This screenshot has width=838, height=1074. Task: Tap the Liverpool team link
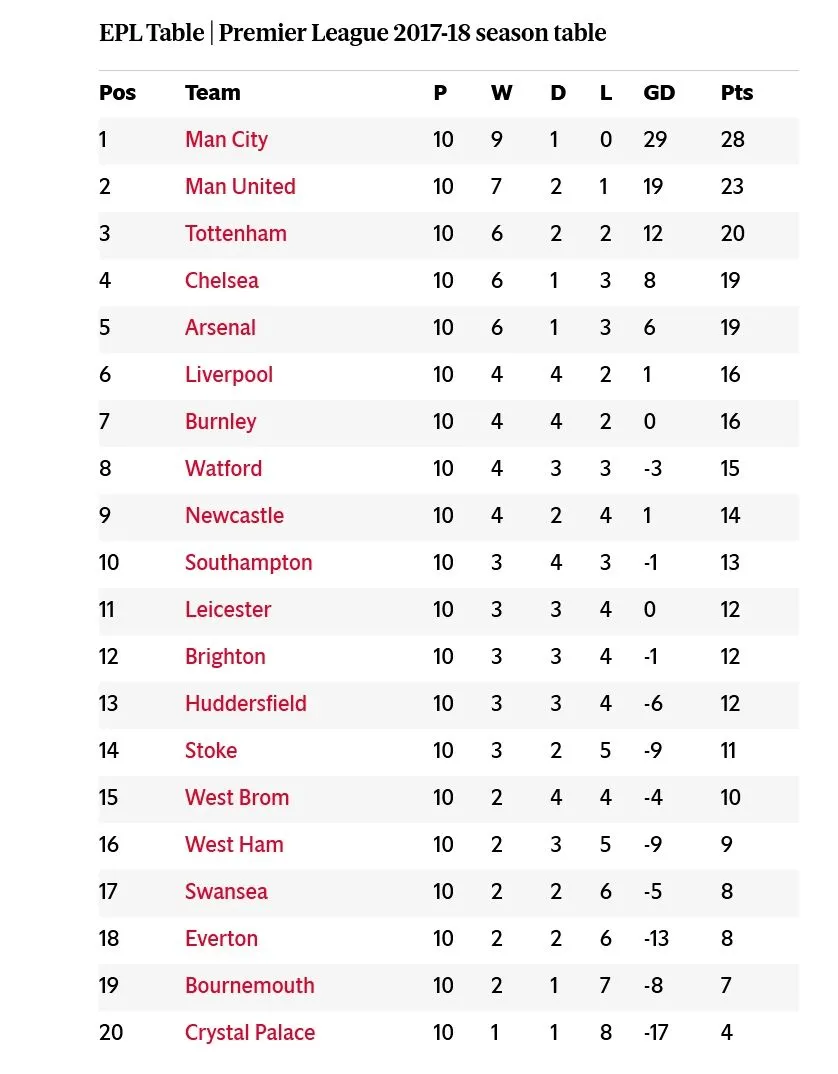coord(228,375)
